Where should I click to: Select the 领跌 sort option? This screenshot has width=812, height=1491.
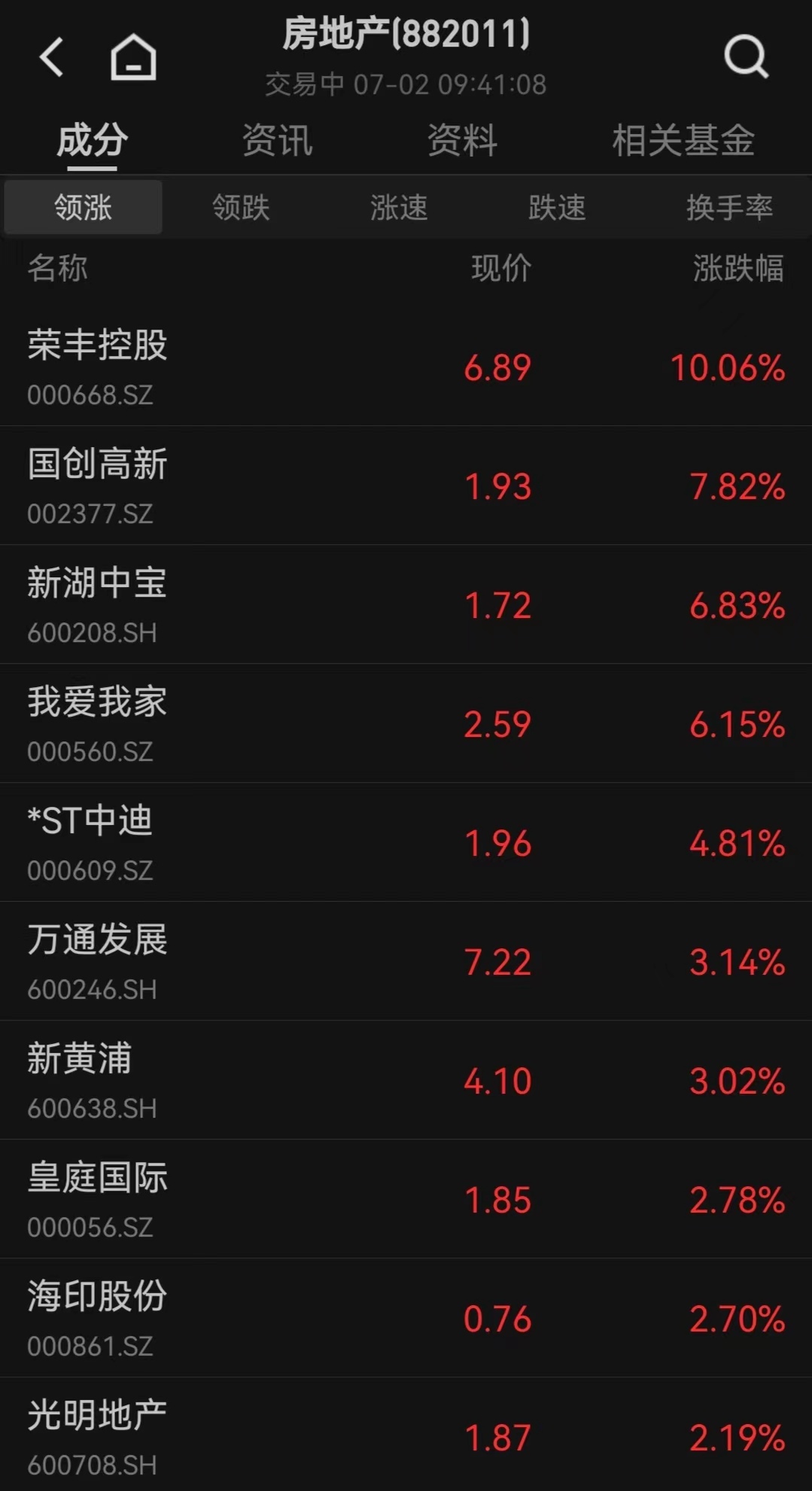(x=241, y=207)
